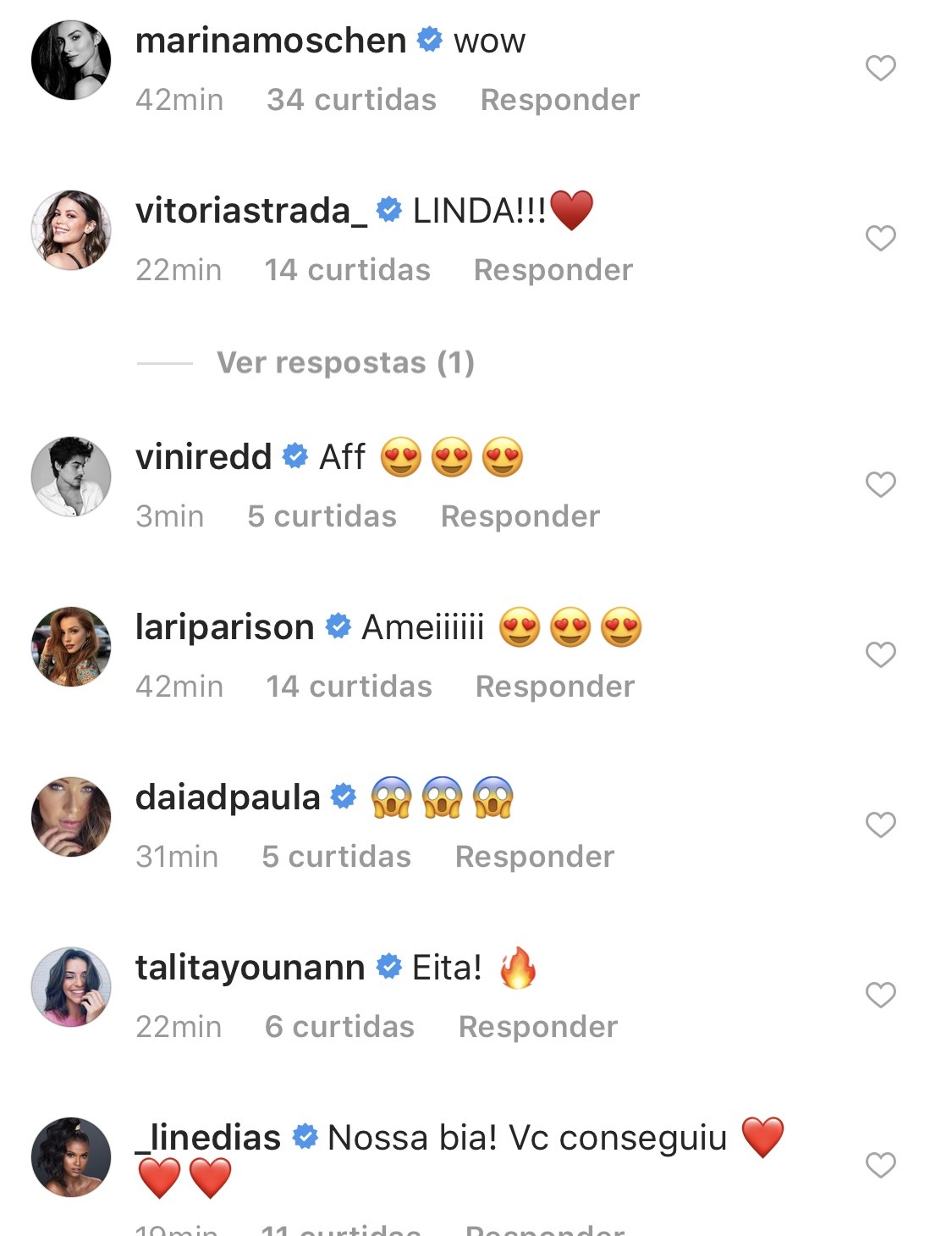
Task: Reply to daiadpaula's comment
Action: pyautogui.click(x=534, y=857)
